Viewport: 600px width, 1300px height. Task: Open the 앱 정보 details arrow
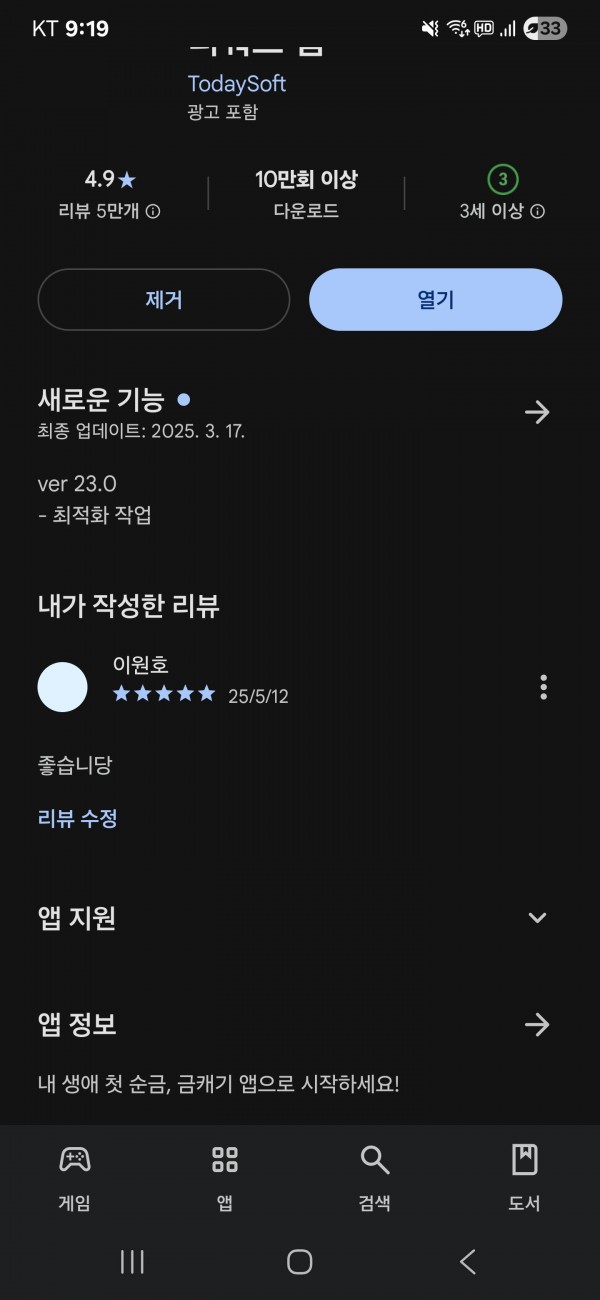537,1024
